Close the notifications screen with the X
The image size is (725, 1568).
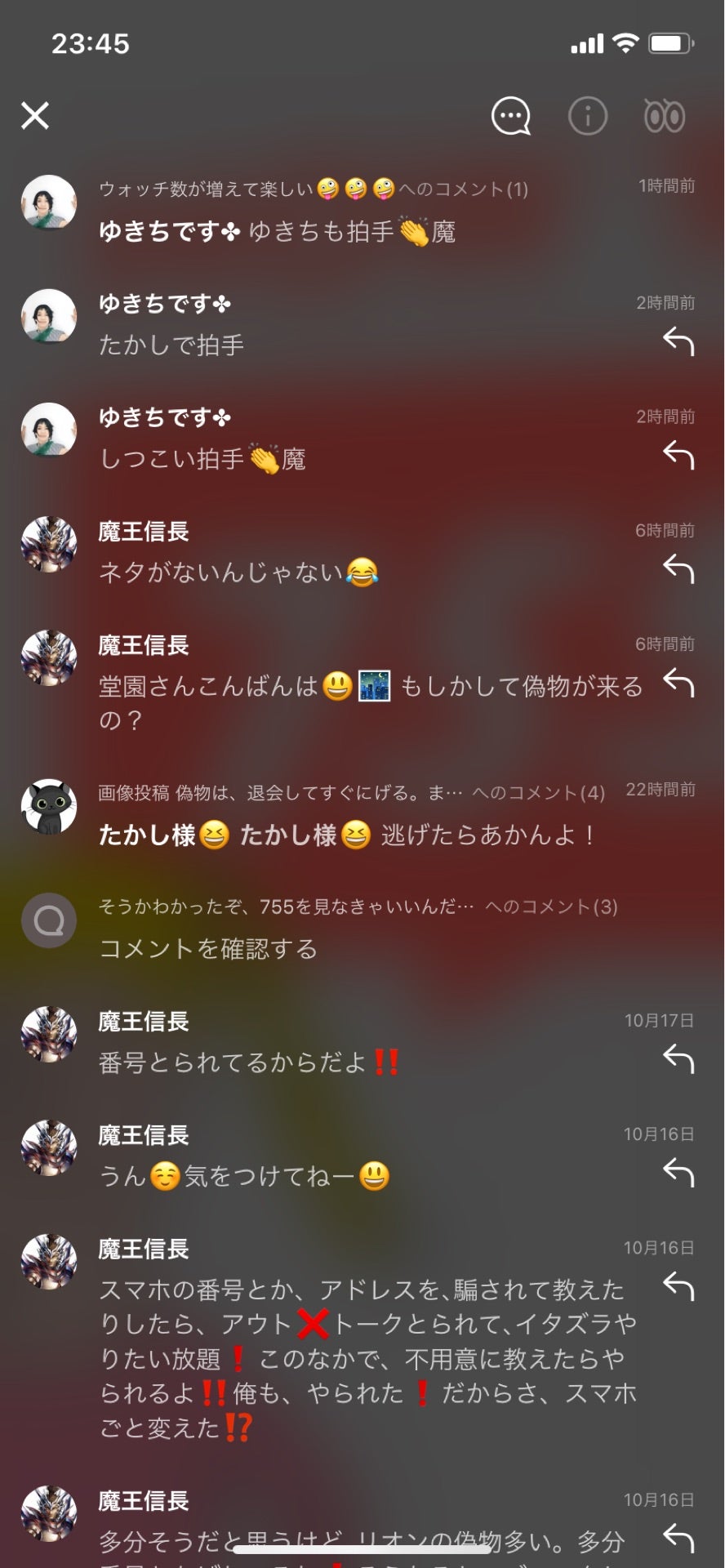point(36,116)
